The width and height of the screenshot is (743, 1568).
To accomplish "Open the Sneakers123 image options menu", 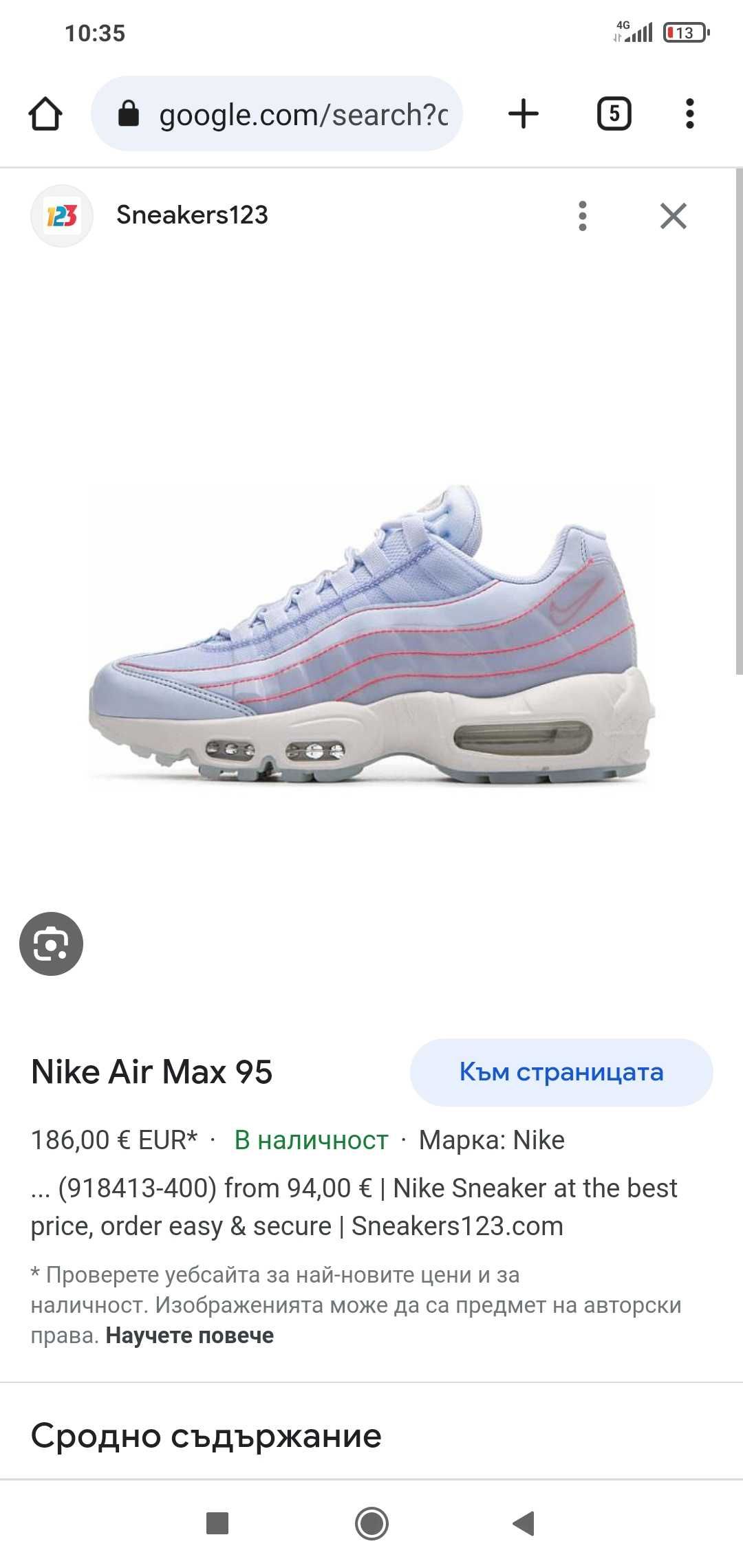I will (x=583, y=216).
